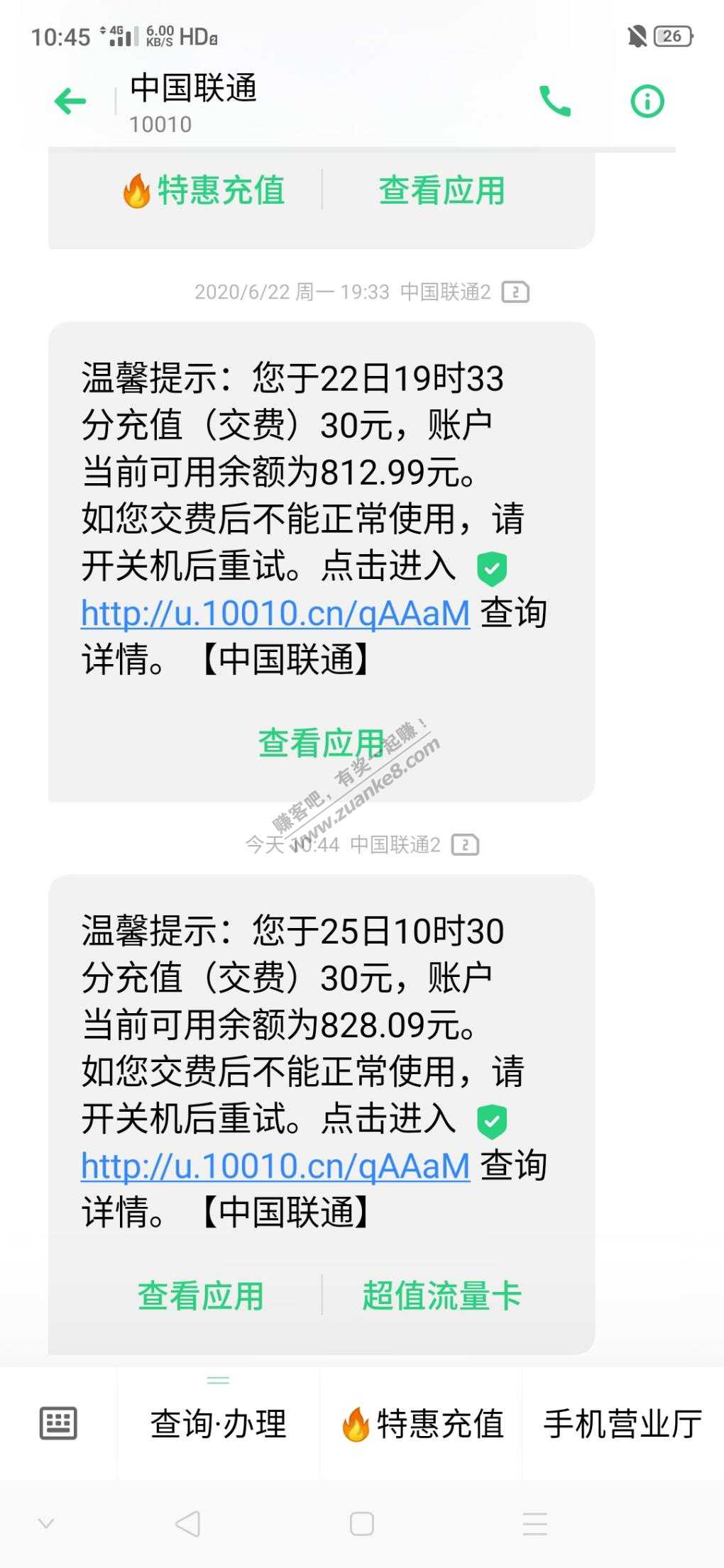Switch to keyboard input mode

tap(58, 1423)
